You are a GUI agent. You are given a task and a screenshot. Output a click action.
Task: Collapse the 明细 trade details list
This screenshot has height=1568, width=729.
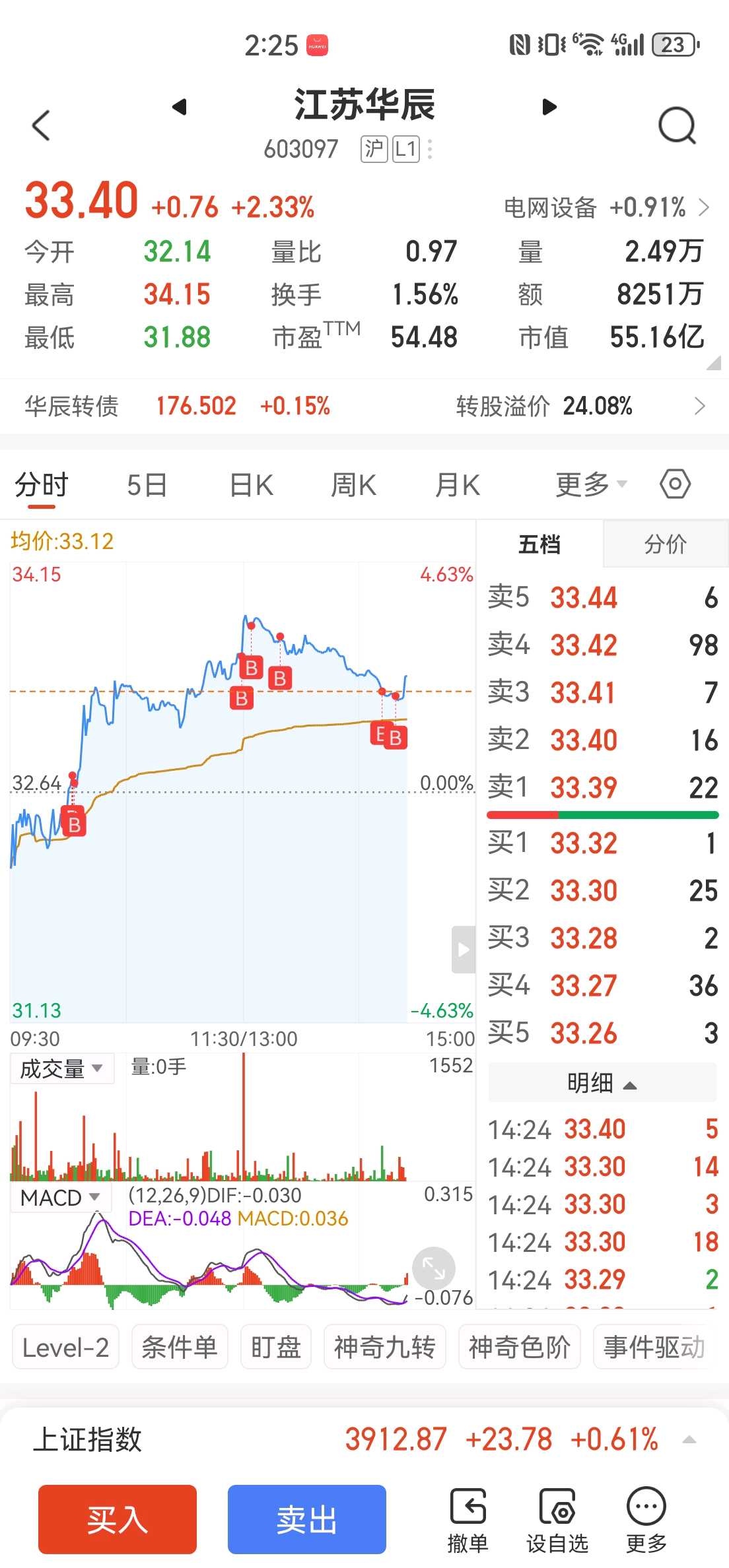(602, 1083)
